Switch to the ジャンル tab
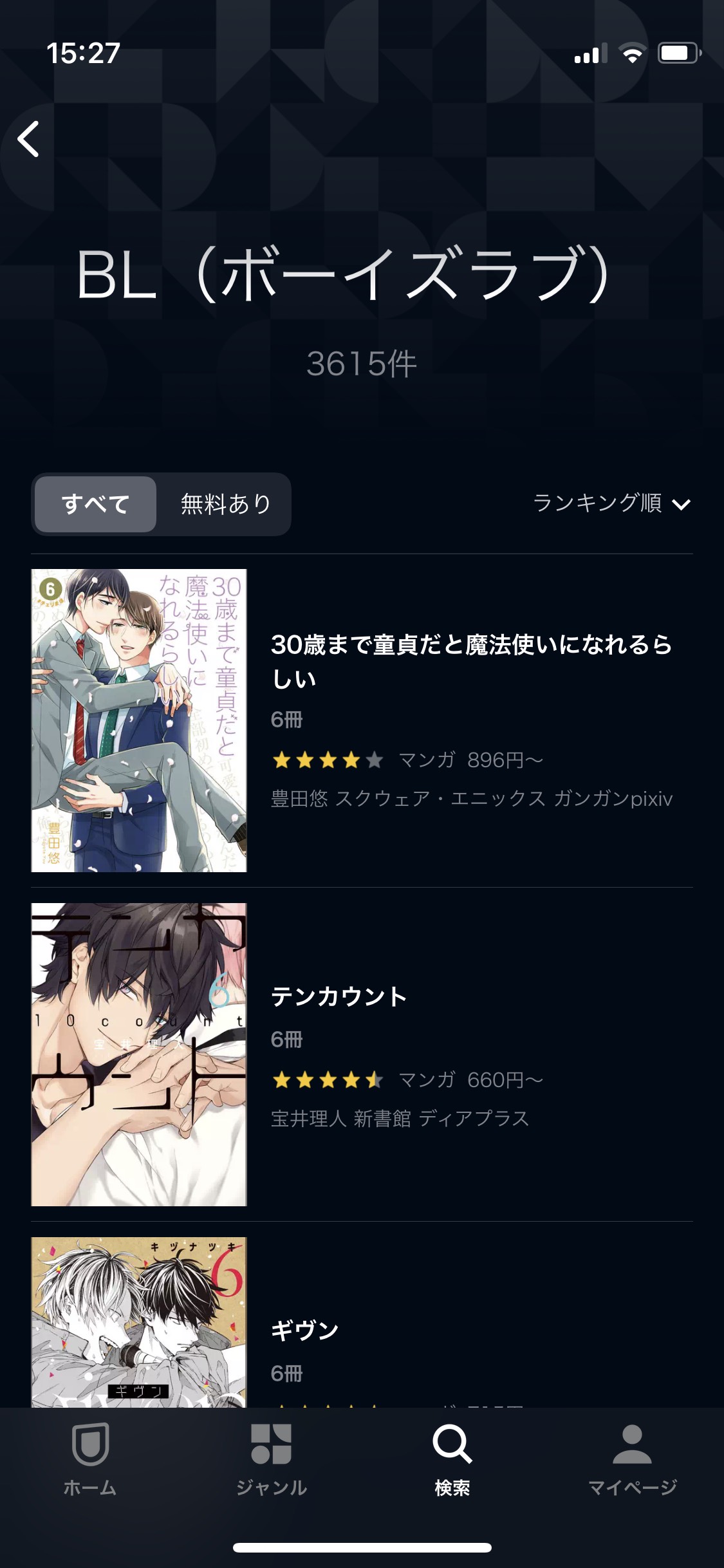 point(271,1460)
